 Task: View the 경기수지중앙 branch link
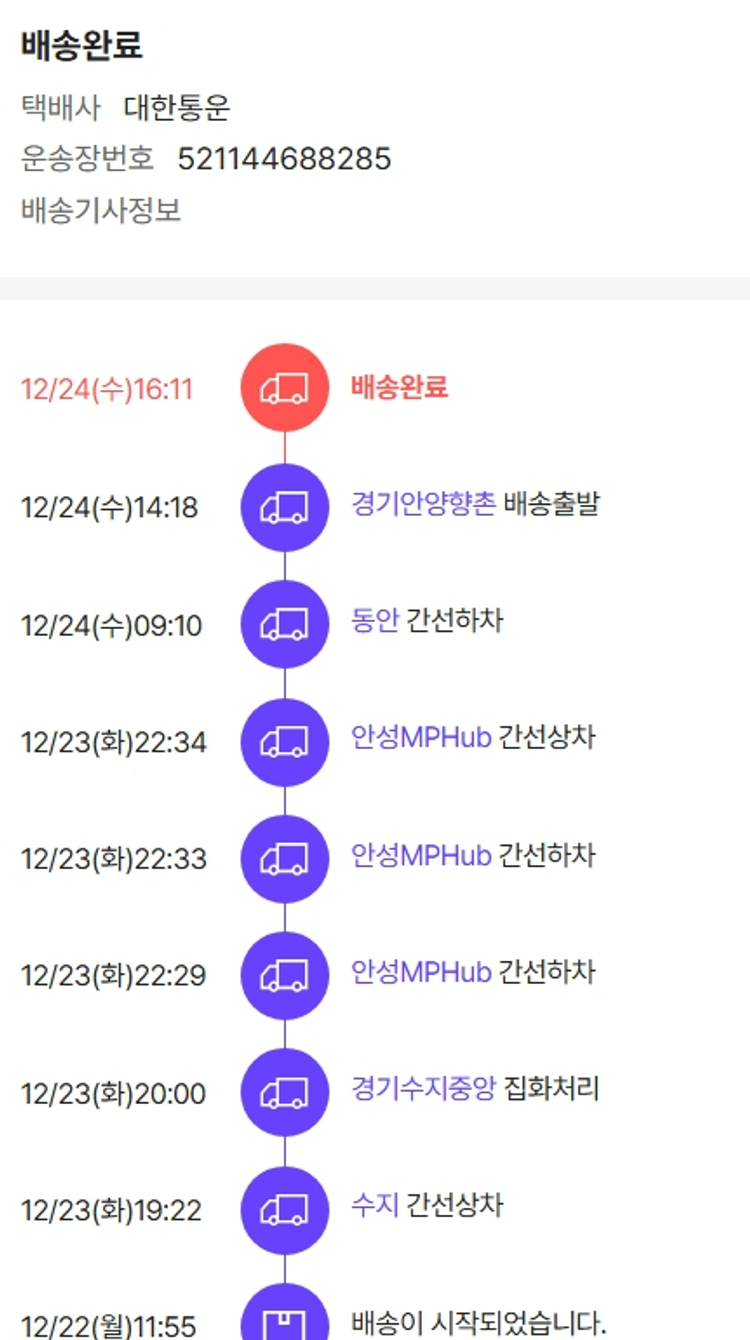[x=422, y=1089]
